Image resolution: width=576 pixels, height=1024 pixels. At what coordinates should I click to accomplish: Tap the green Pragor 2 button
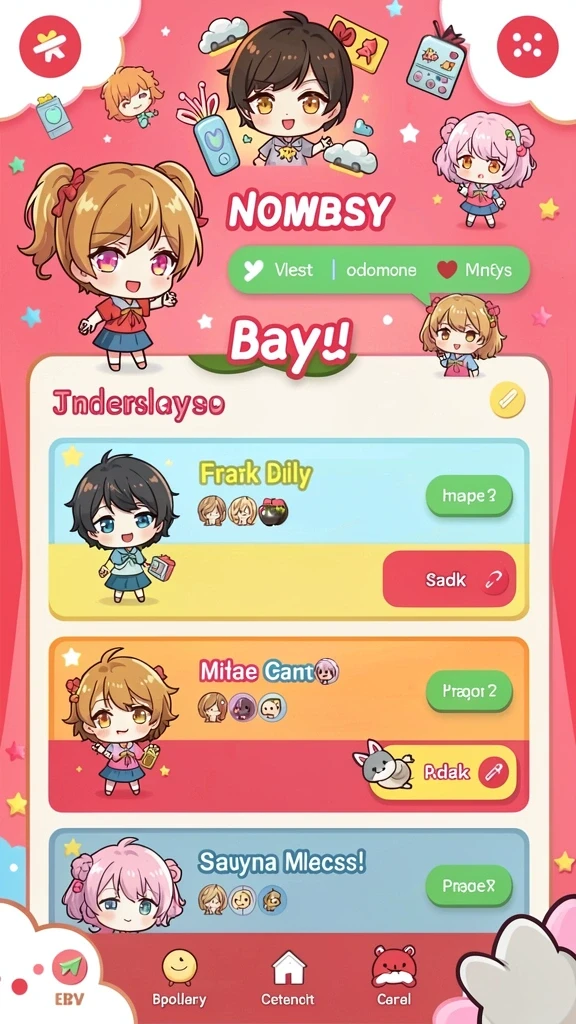tap(469, 691)
